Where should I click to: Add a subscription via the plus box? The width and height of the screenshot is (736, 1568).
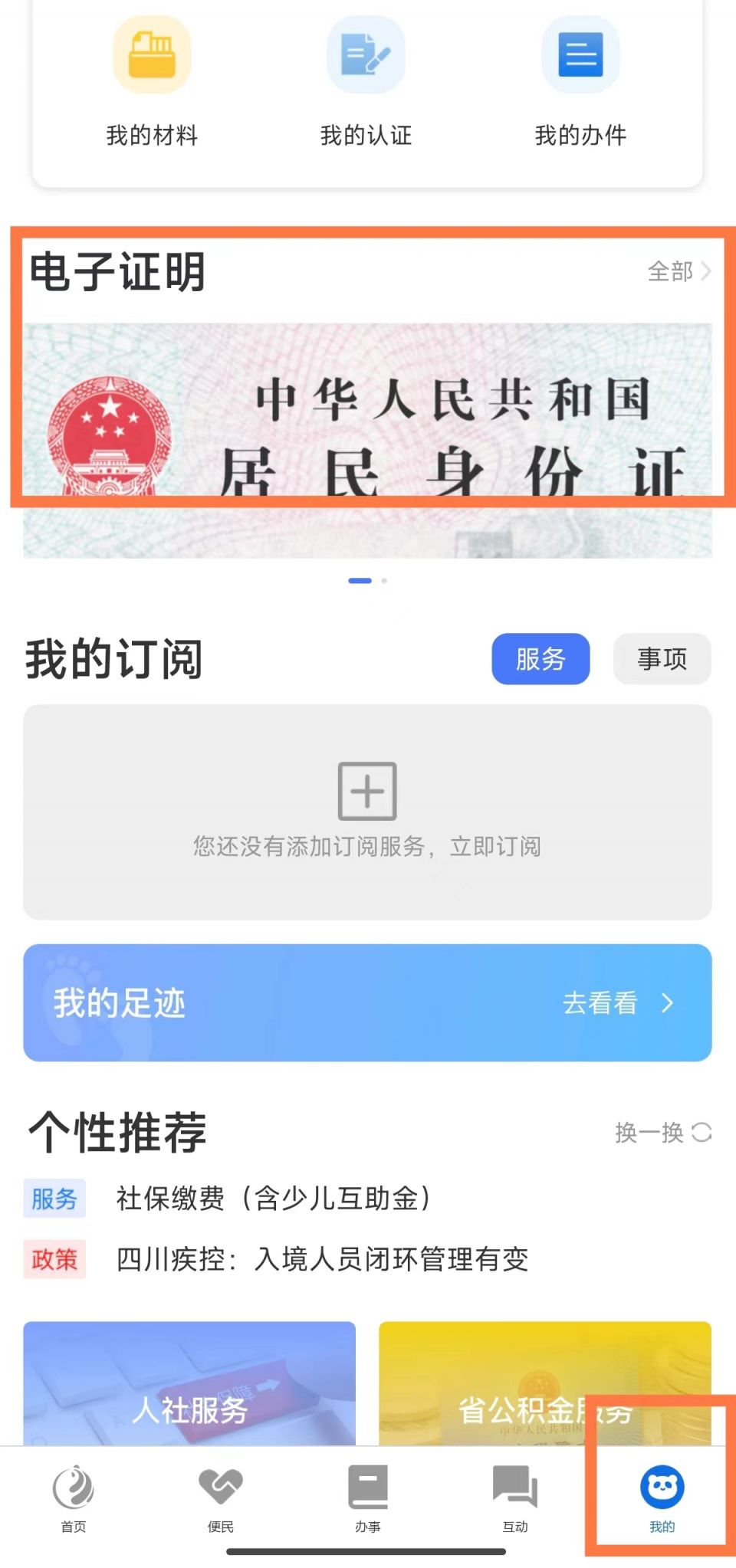[x=367, y=792]
